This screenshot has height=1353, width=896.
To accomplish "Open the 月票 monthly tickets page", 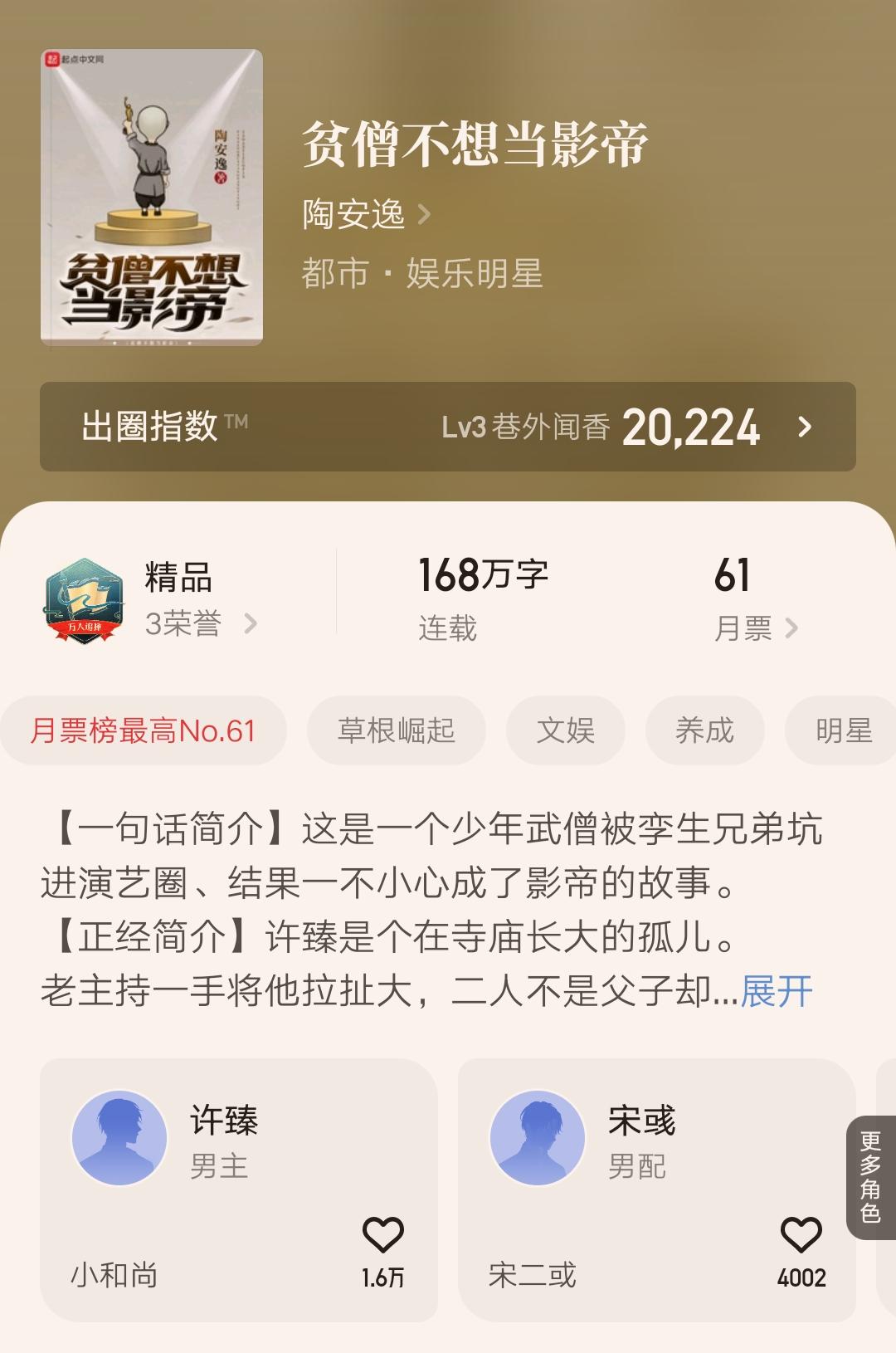I will [755, 628].
